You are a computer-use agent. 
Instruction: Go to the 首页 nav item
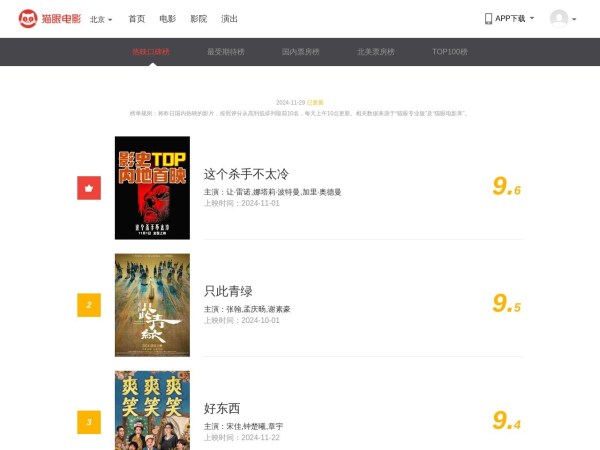coord(137,19)
